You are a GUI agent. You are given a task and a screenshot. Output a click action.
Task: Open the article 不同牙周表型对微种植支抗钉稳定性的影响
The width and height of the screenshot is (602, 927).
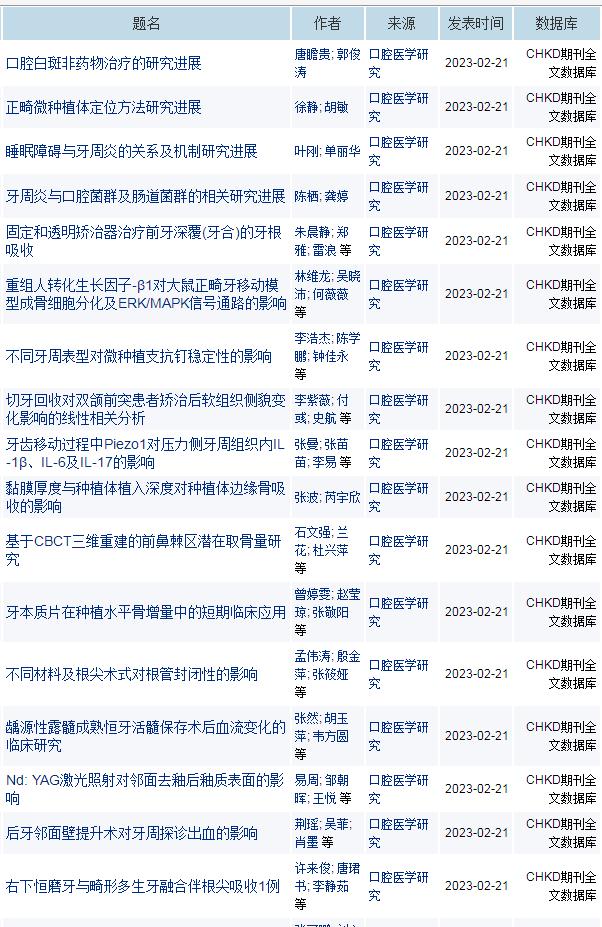(139, 356)
